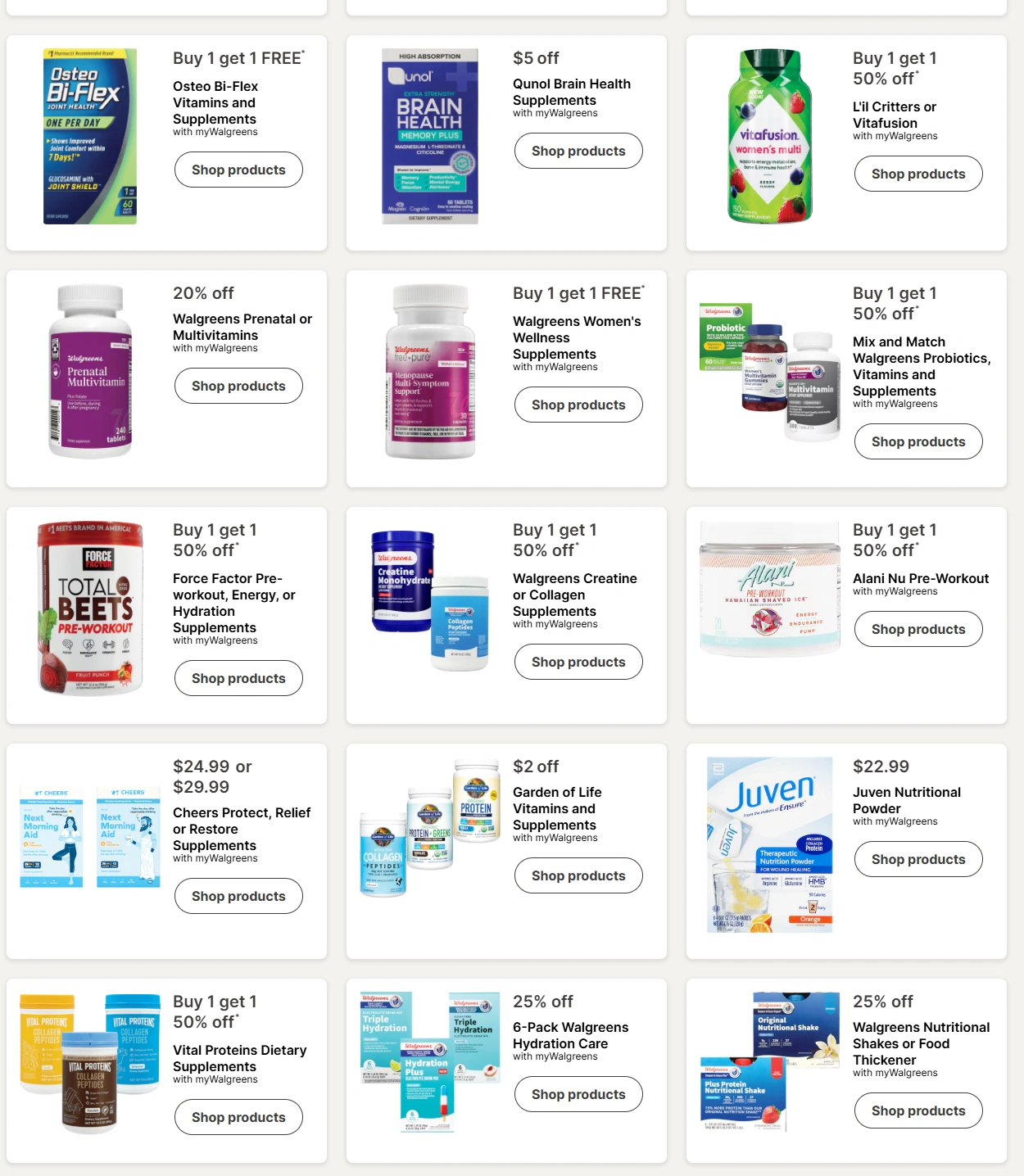Shop products for Mix and Match Walgreens Probiotics

918,441
